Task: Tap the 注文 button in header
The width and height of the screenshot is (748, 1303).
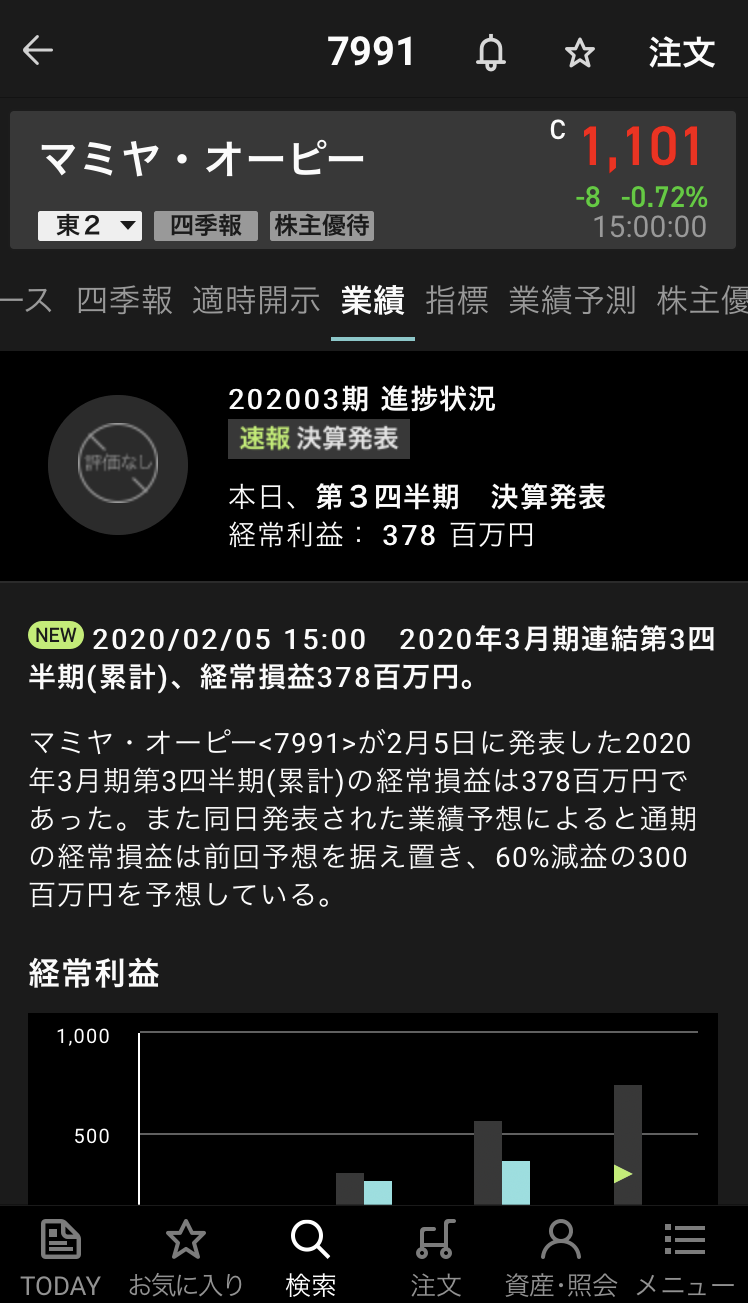Action: (x=682, y=52)
